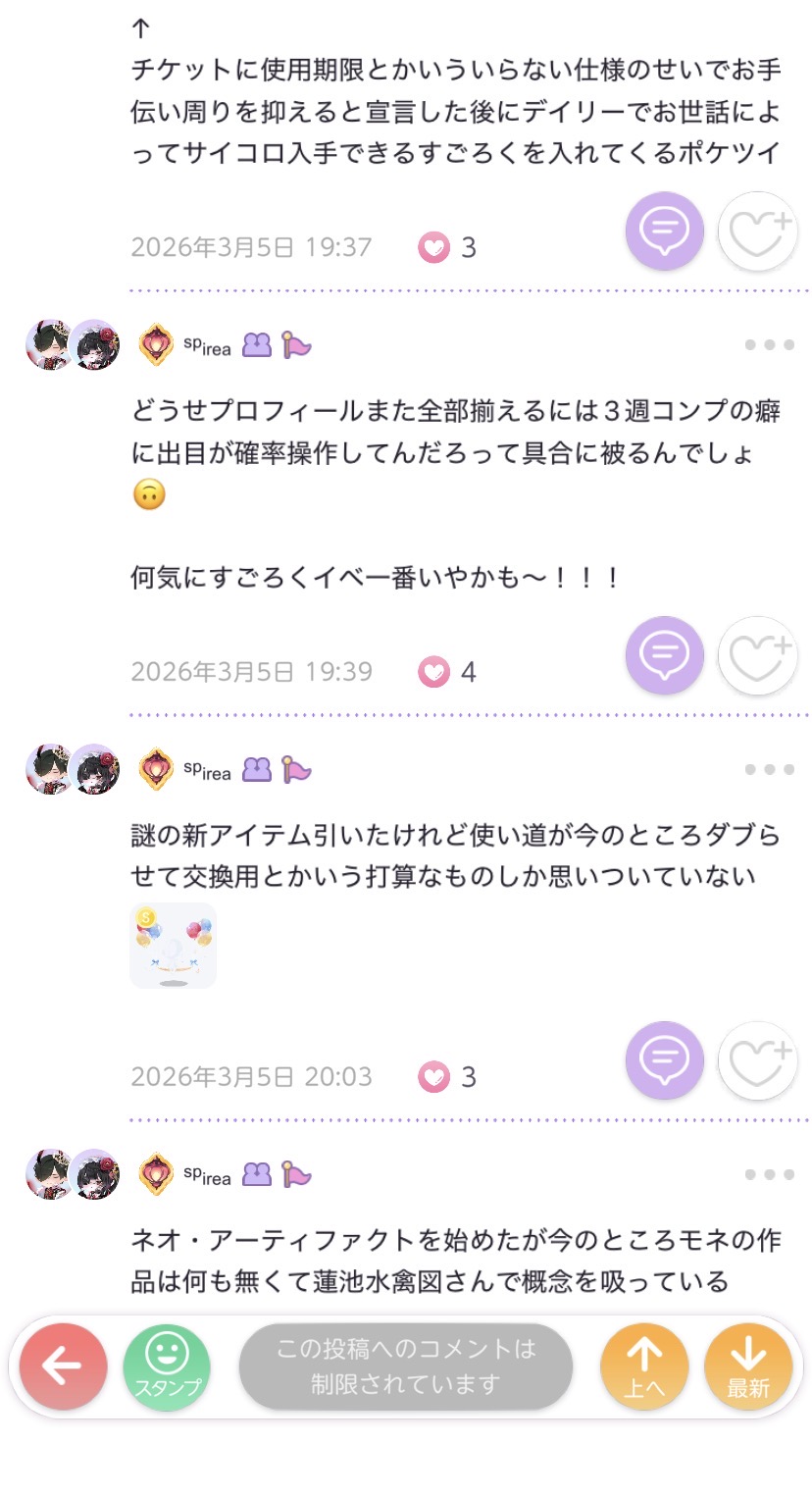Comment on the 19:39 post
The image size is (812, 1495).
coord(665,655)
